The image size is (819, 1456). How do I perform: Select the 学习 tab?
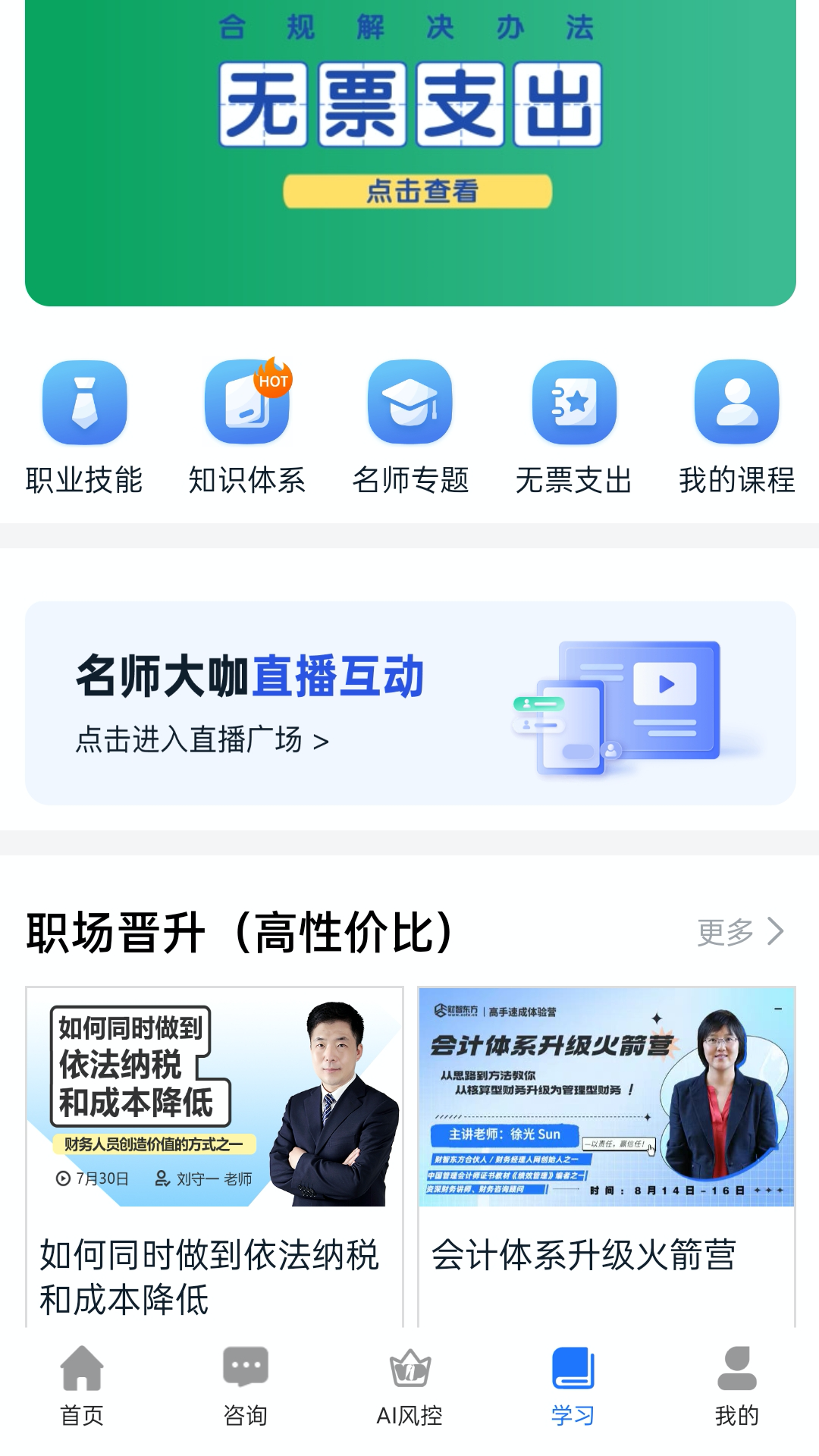coord(573,1385)
